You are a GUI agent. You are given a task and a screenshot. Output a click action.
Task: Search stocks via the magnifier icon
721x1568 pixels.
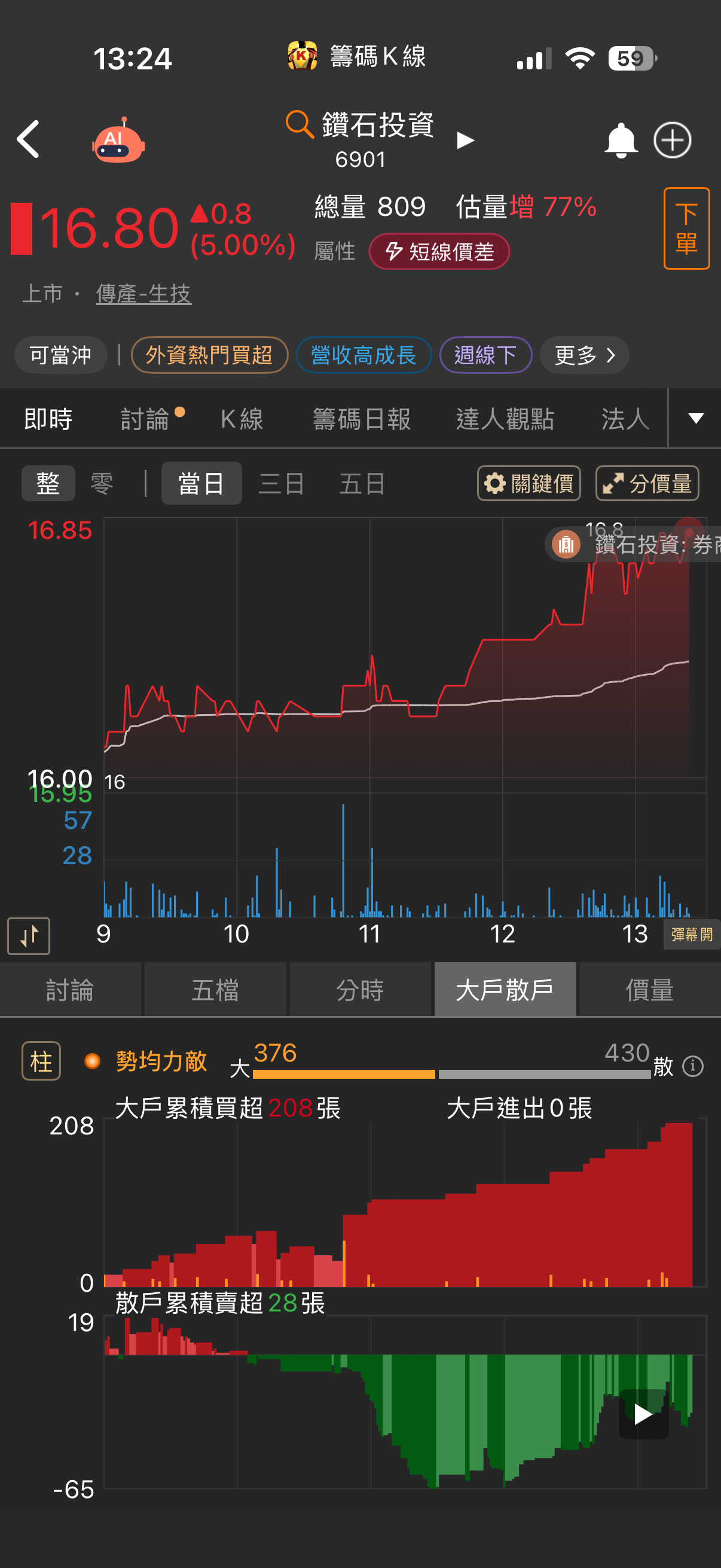click(x=300, y=124)
